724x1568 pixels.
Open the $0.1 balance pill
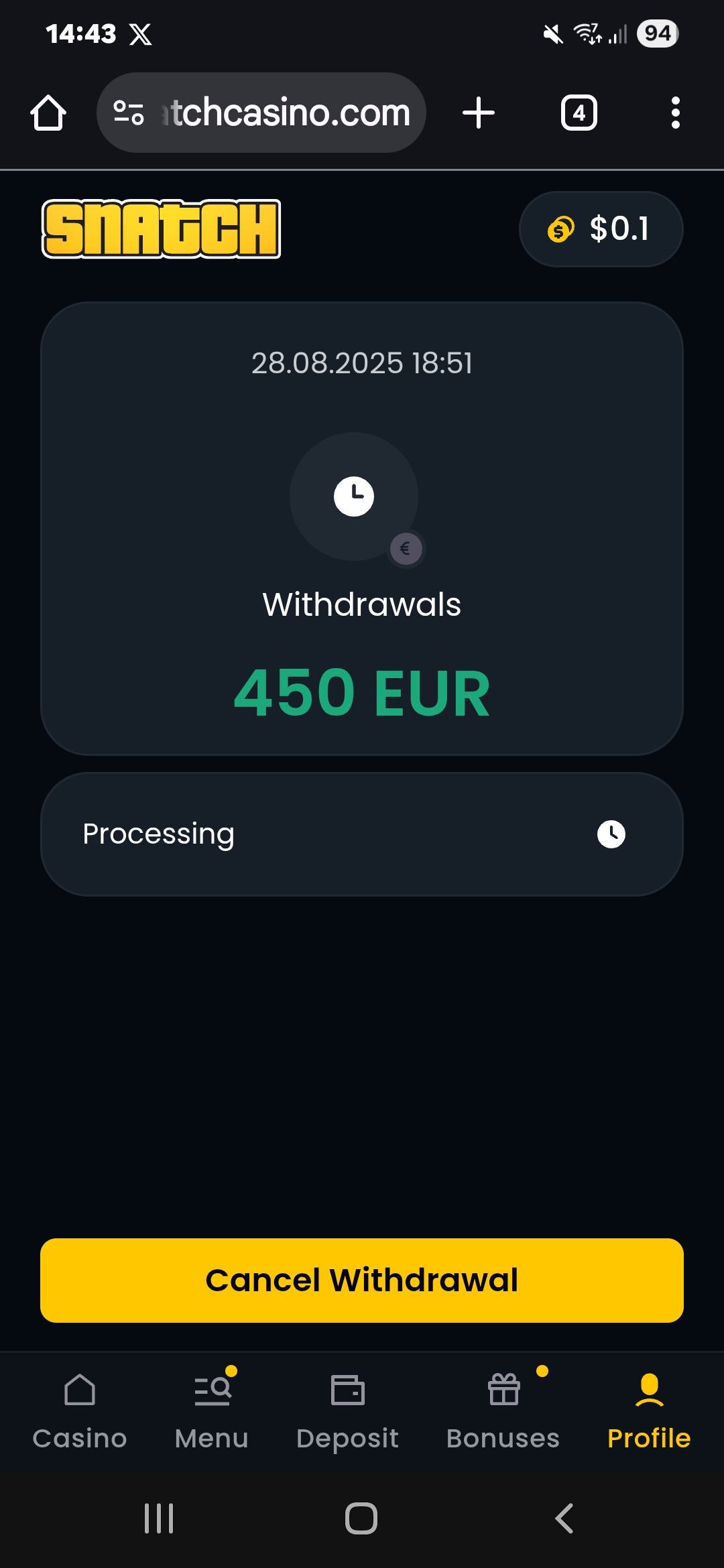point(601,229)
